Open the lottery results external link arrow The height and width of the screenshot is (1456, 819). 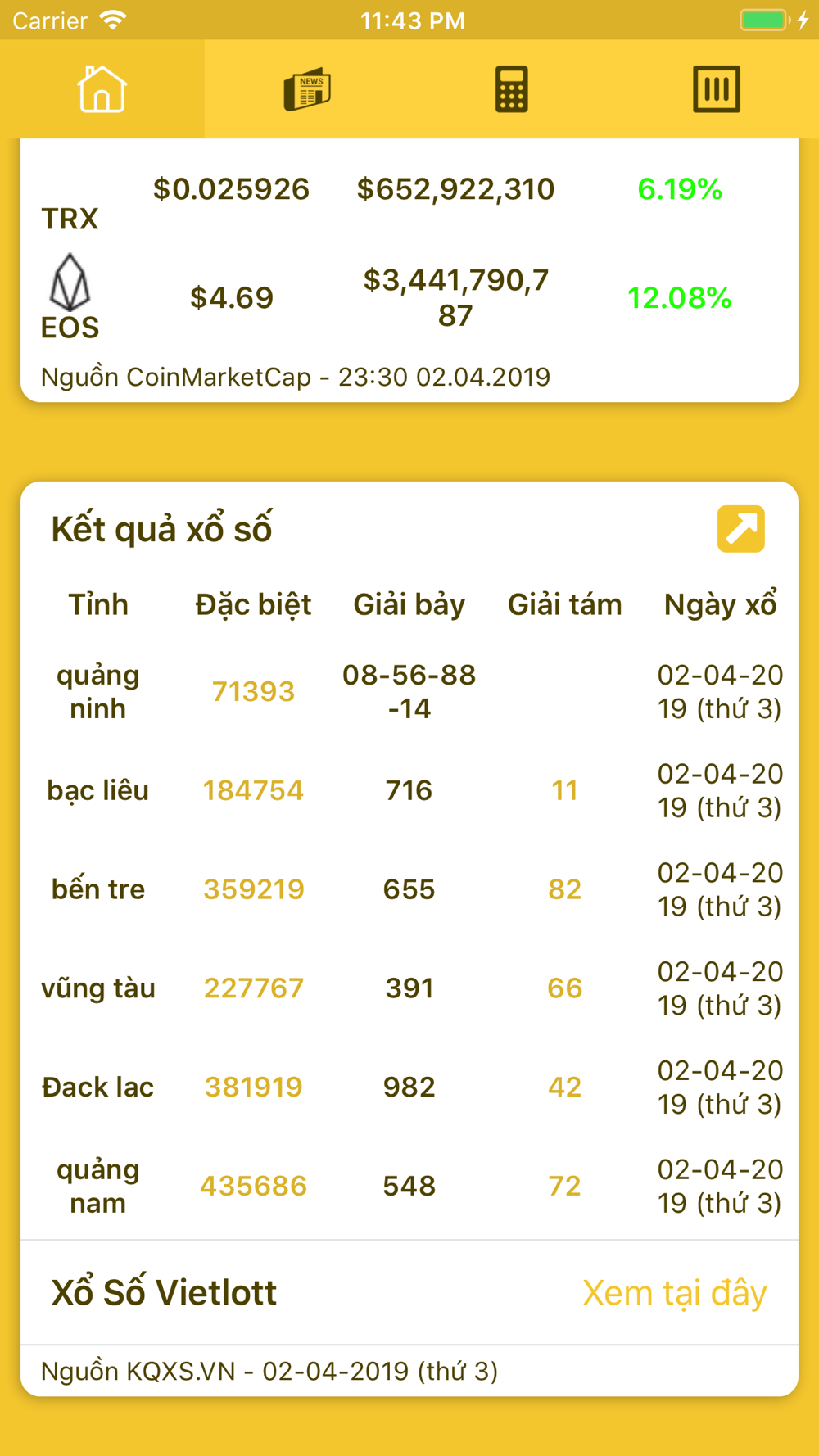click(741, 529)
